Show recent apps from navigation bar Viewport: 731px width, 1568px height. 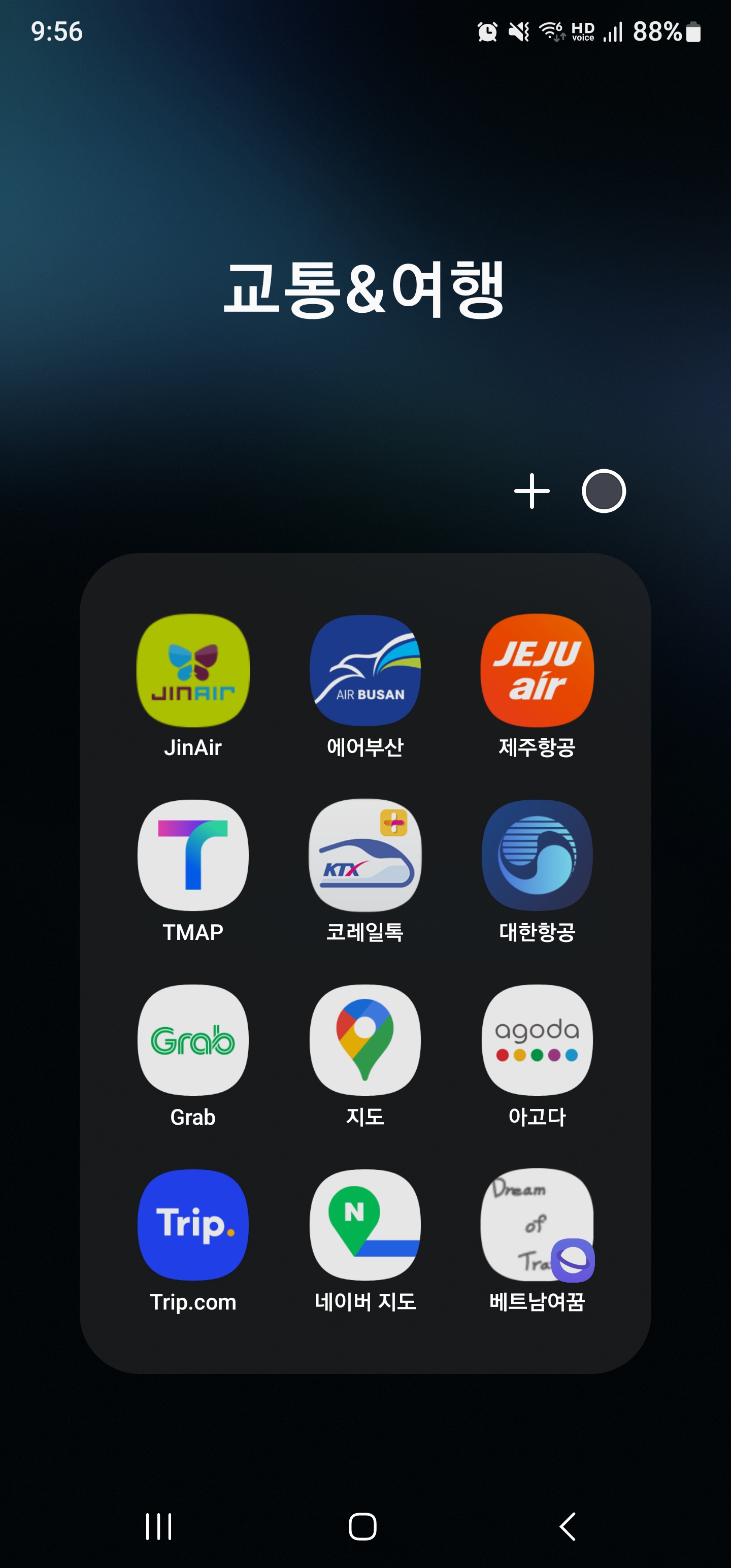coord(159,1526)
